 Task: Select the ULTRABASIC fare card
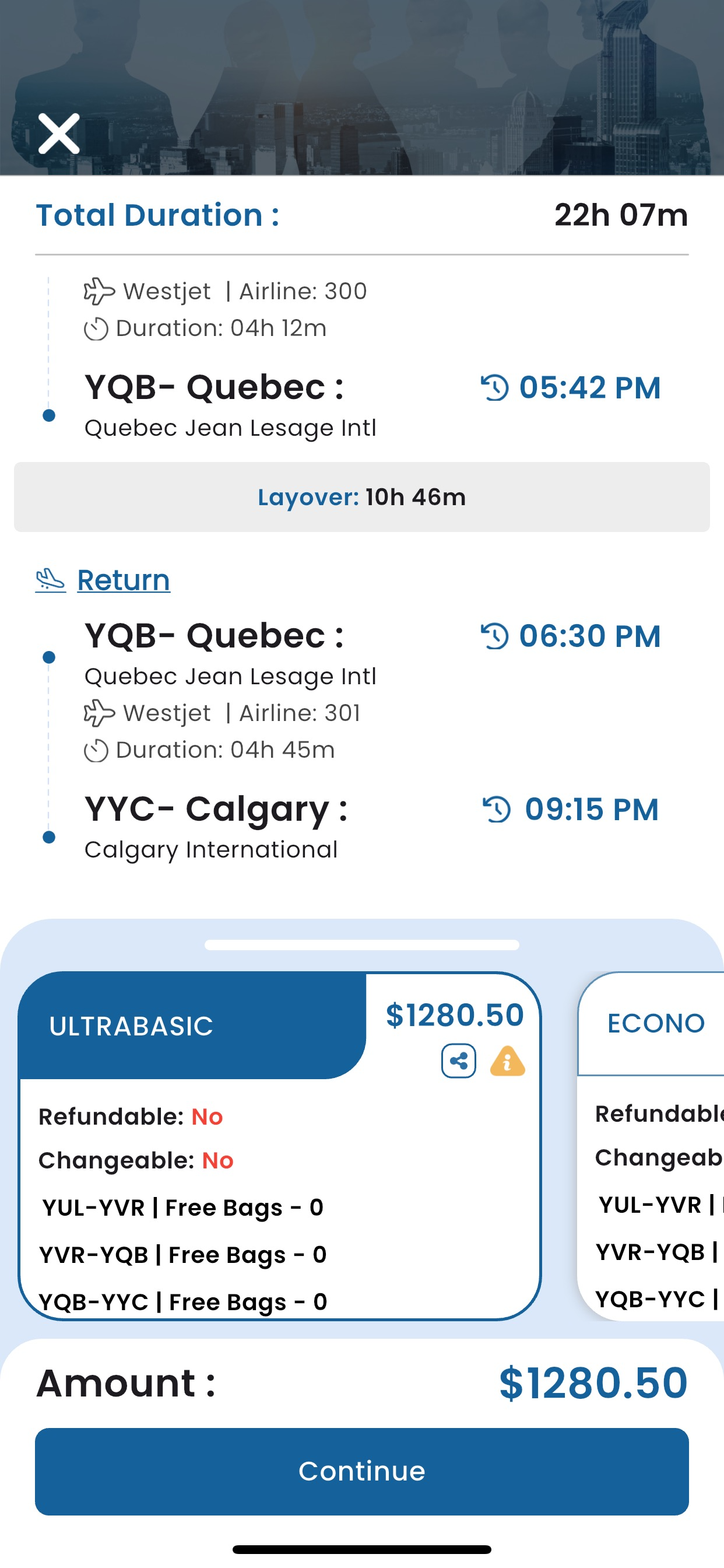[279, 1145]
